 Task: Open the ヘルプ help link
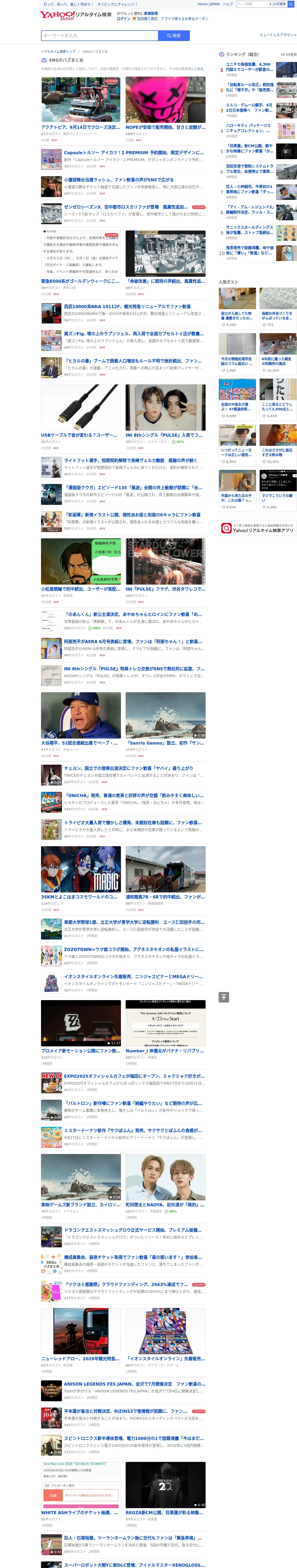228,4
